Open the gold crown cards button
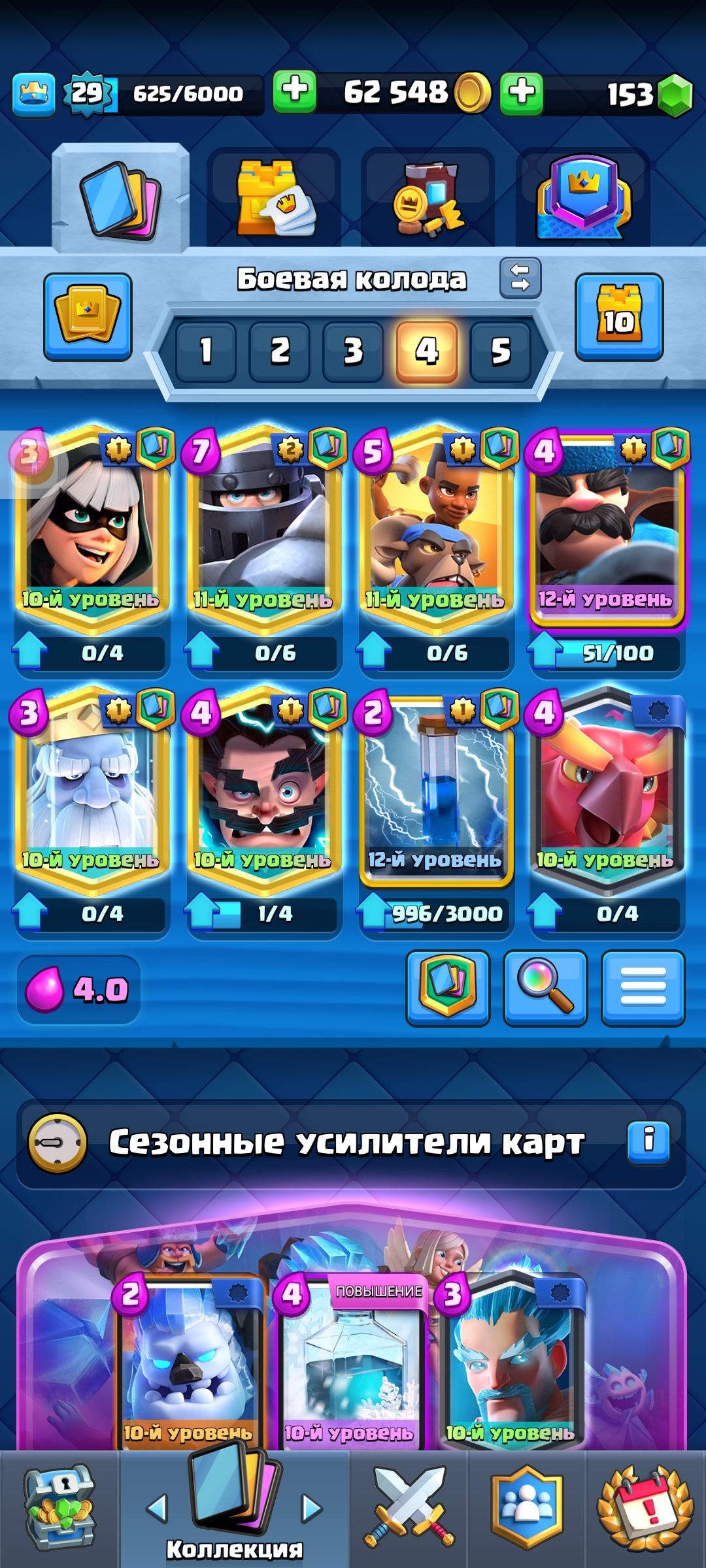Screen dimensions: 706x1568 88,318
